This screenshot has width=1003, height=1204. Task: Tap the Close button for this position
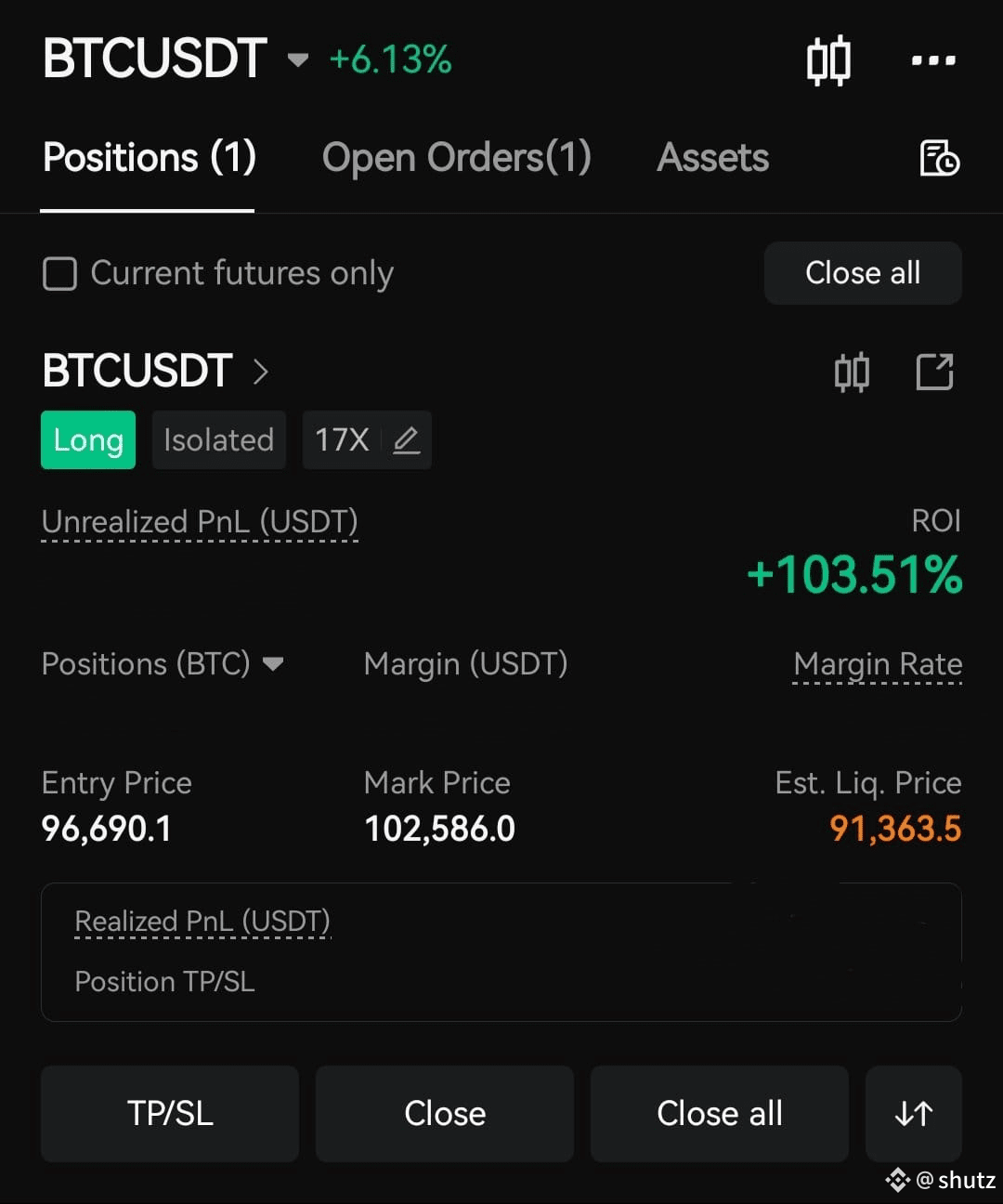(445, 1113)
